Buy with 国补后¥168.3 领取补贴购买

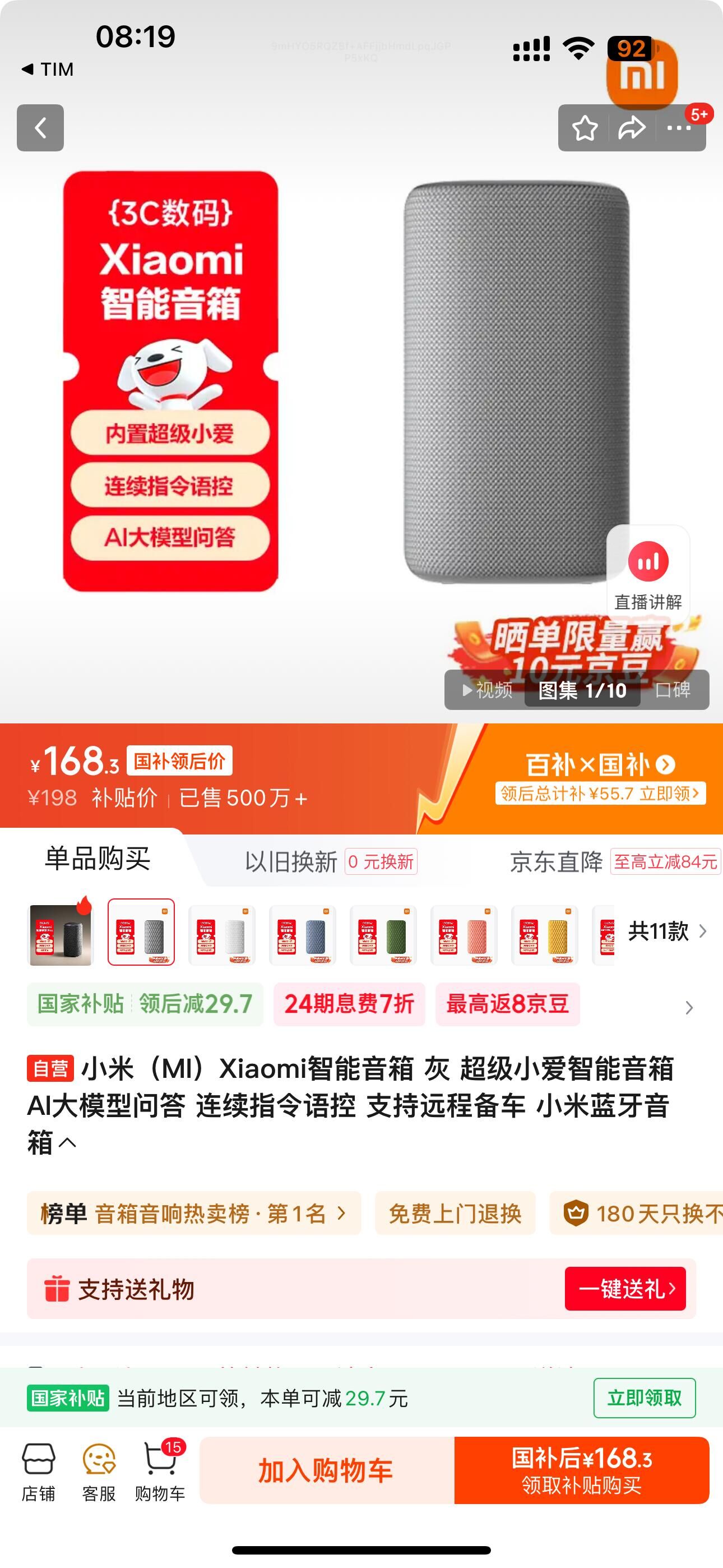[x=582, y=1470]
